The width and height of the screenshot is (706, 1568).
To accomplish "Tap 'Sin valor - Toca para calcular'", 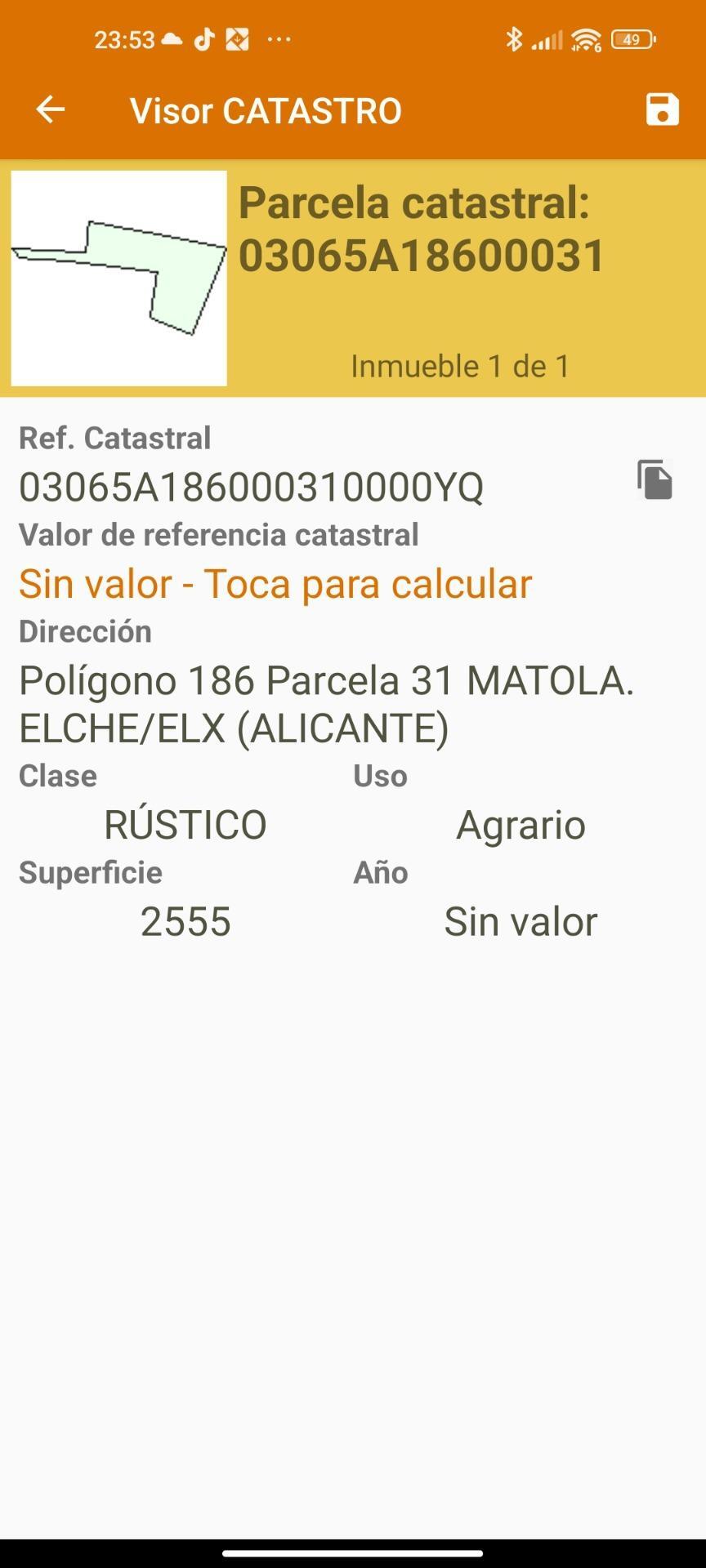I will (275, 584).
